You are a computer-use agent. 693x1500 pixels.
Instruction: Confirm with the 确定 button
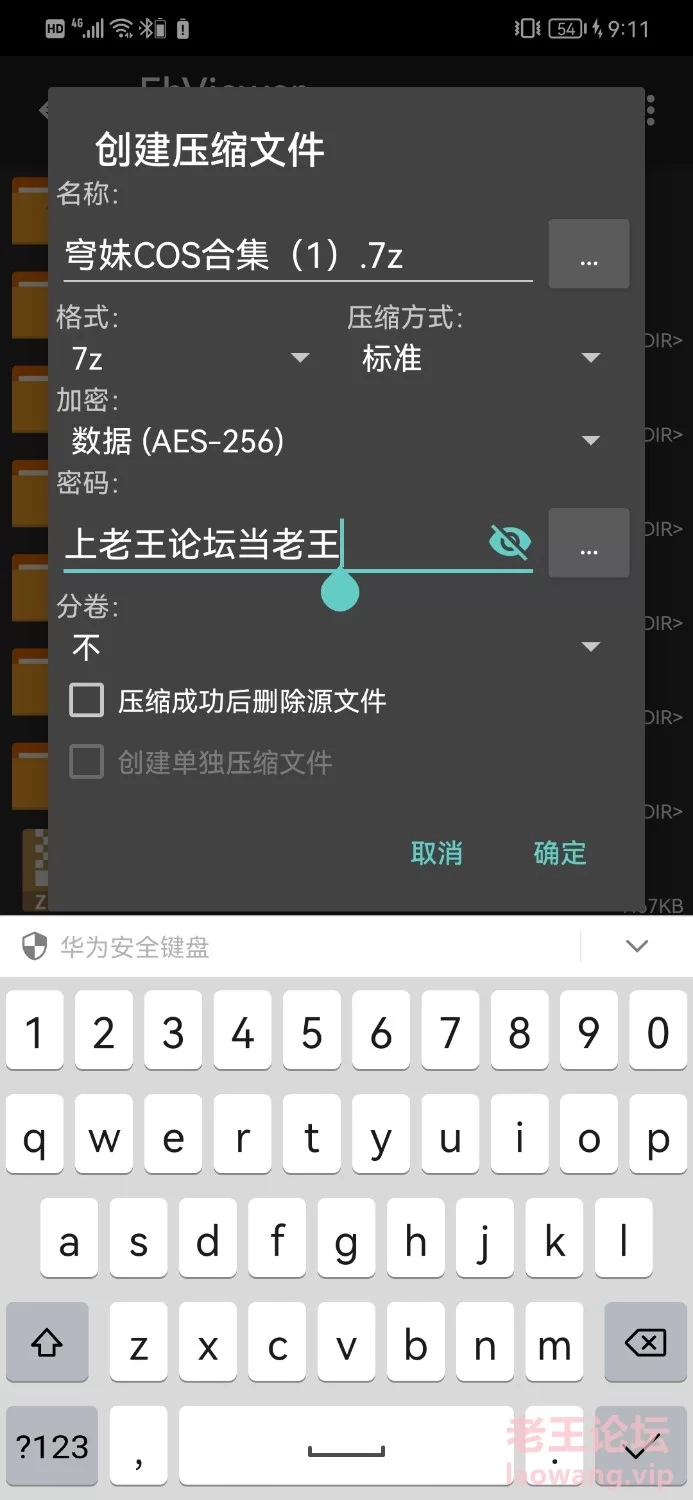(559, 853)
